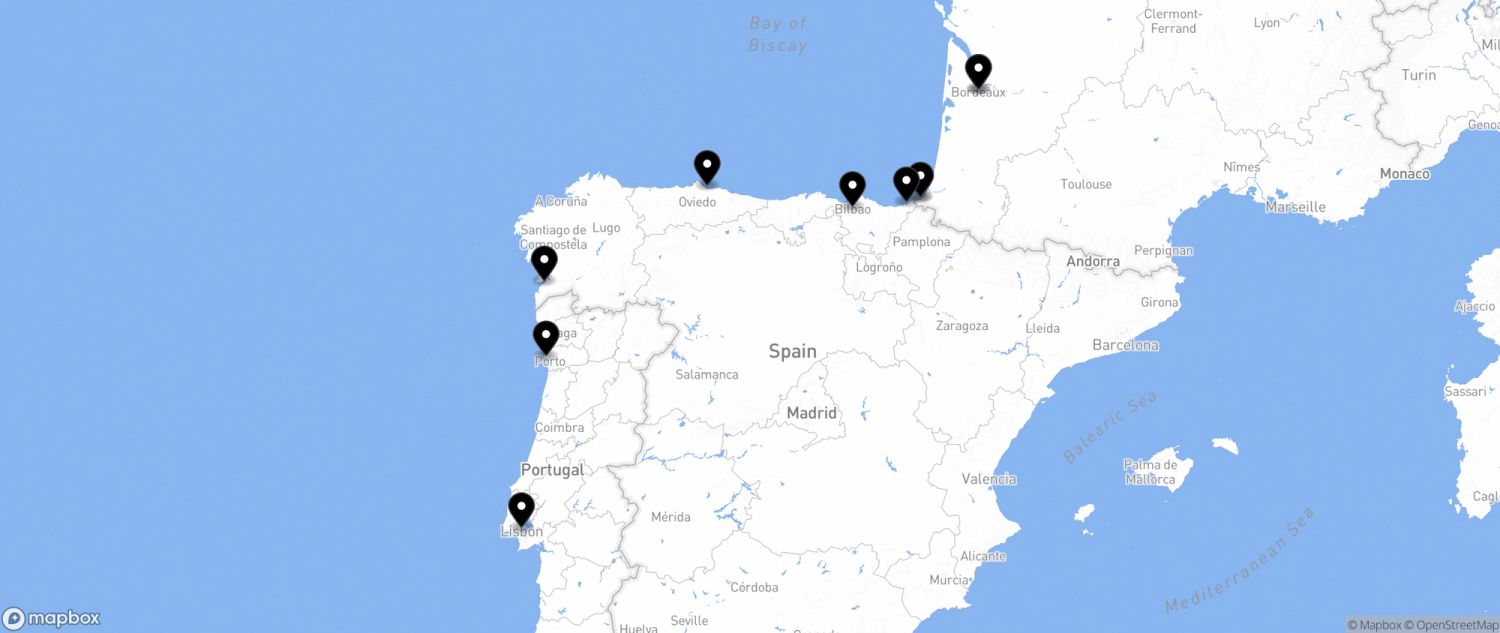Open the Lisbon map marker

tap(521, 509)
